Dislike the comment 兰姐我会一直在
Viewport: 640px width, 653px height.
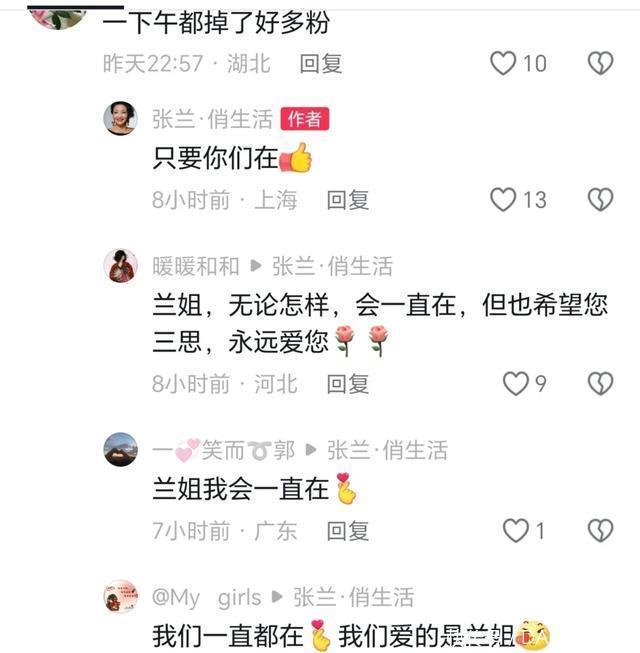click(600, 530)
